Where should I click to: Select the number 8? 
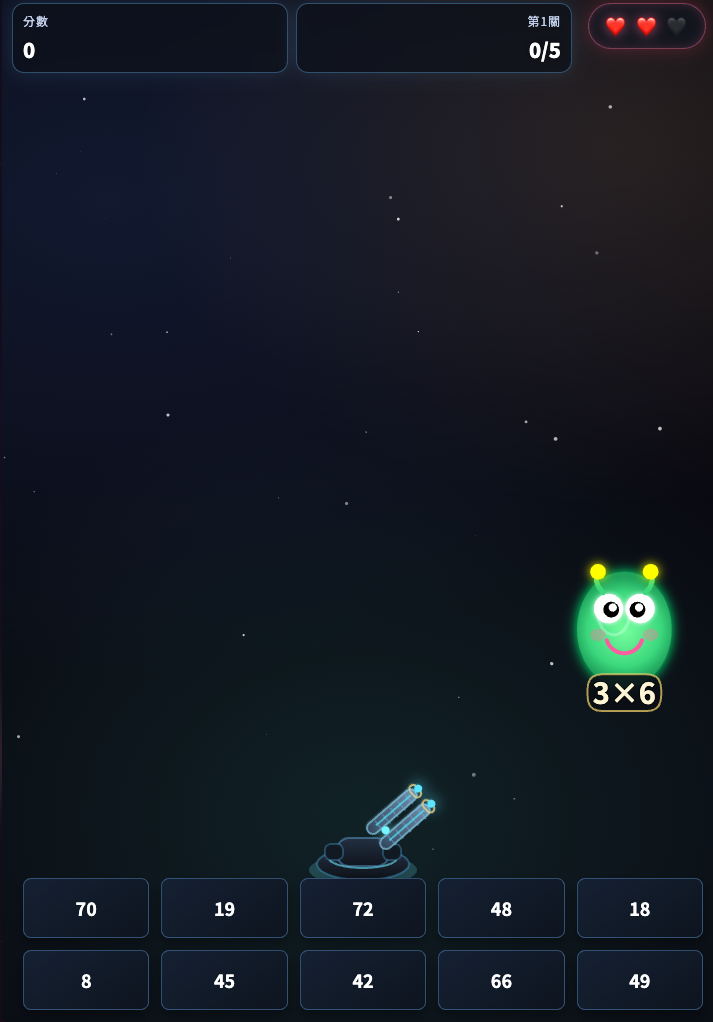pyautogui.click(x=86, y=980)
